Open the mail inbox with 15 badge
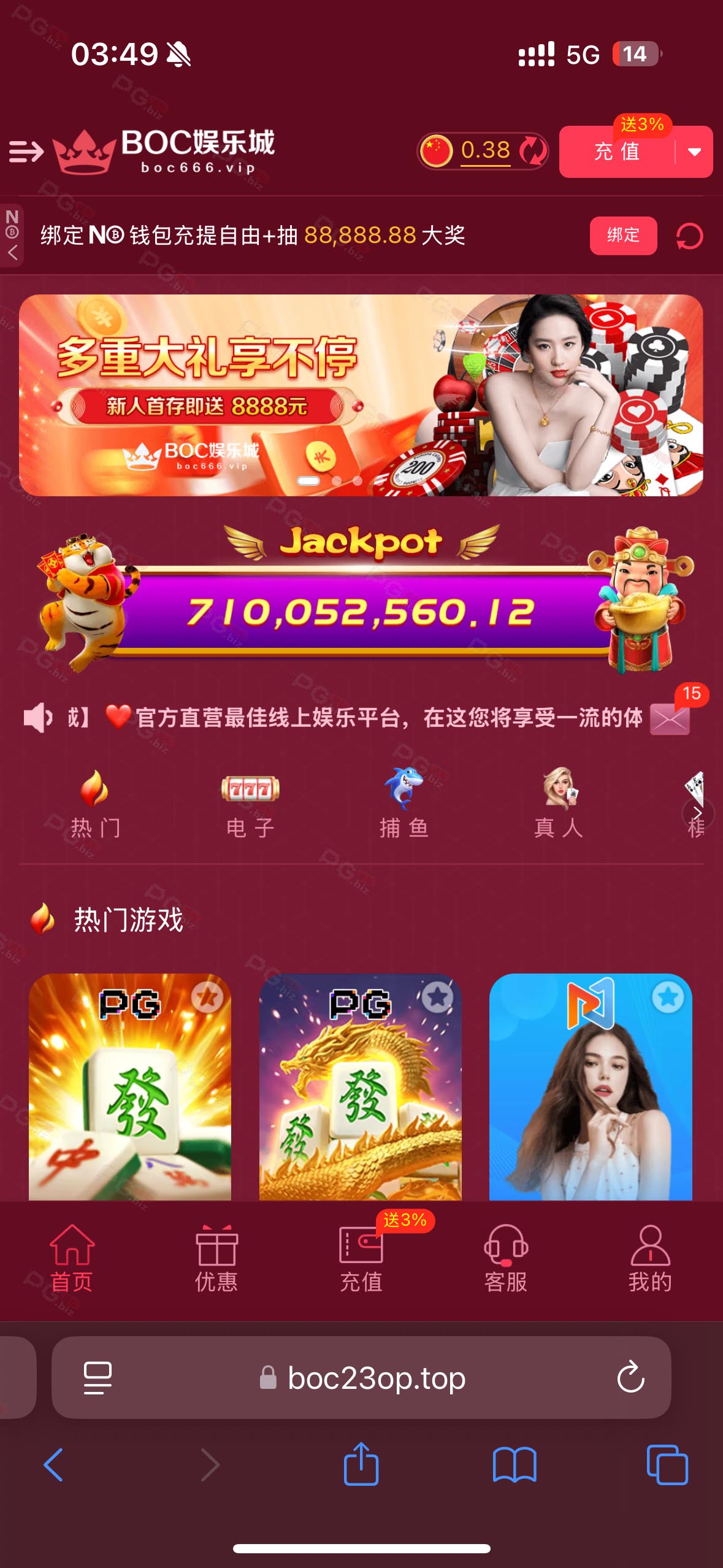 (x=670, y=718)
